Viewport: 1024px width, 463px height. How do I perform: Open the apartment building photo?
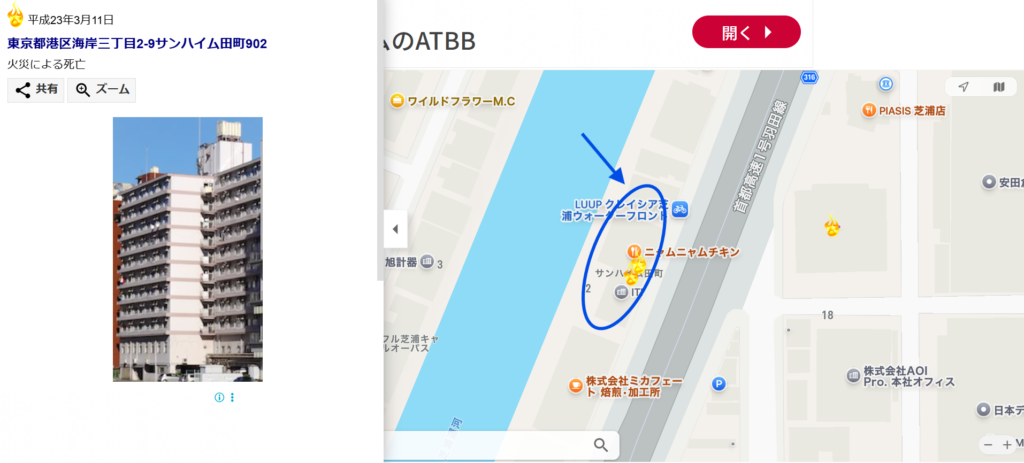coord(187,249)
